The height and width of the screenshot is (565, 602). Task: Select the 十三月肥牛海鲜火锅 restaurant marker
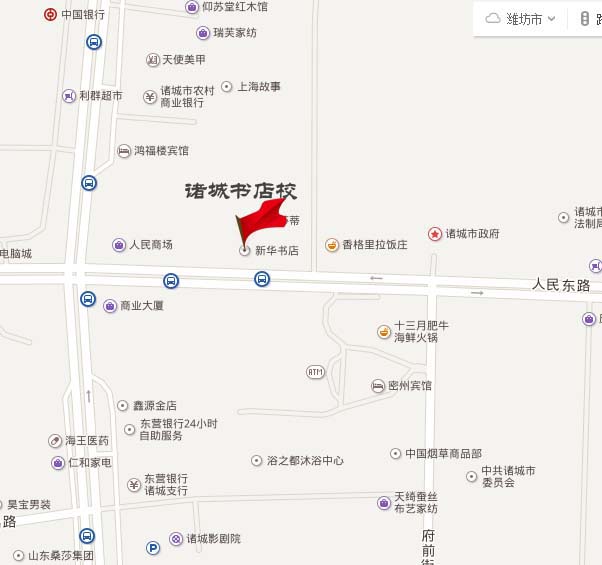(x=383, y=331)
